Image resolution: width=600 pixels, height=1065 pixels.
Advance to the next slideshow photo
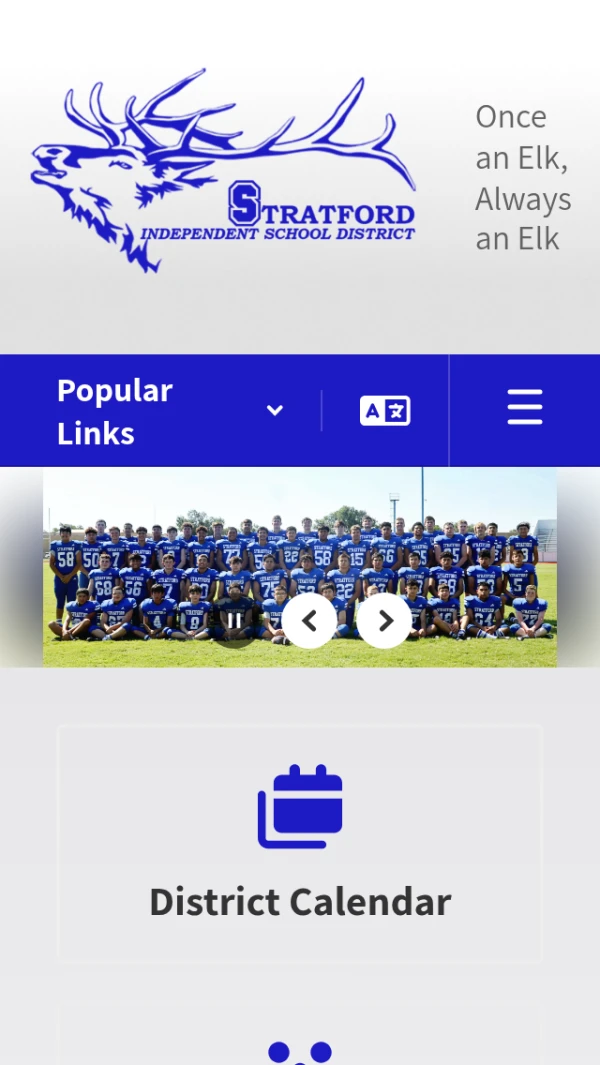[384, 621]
